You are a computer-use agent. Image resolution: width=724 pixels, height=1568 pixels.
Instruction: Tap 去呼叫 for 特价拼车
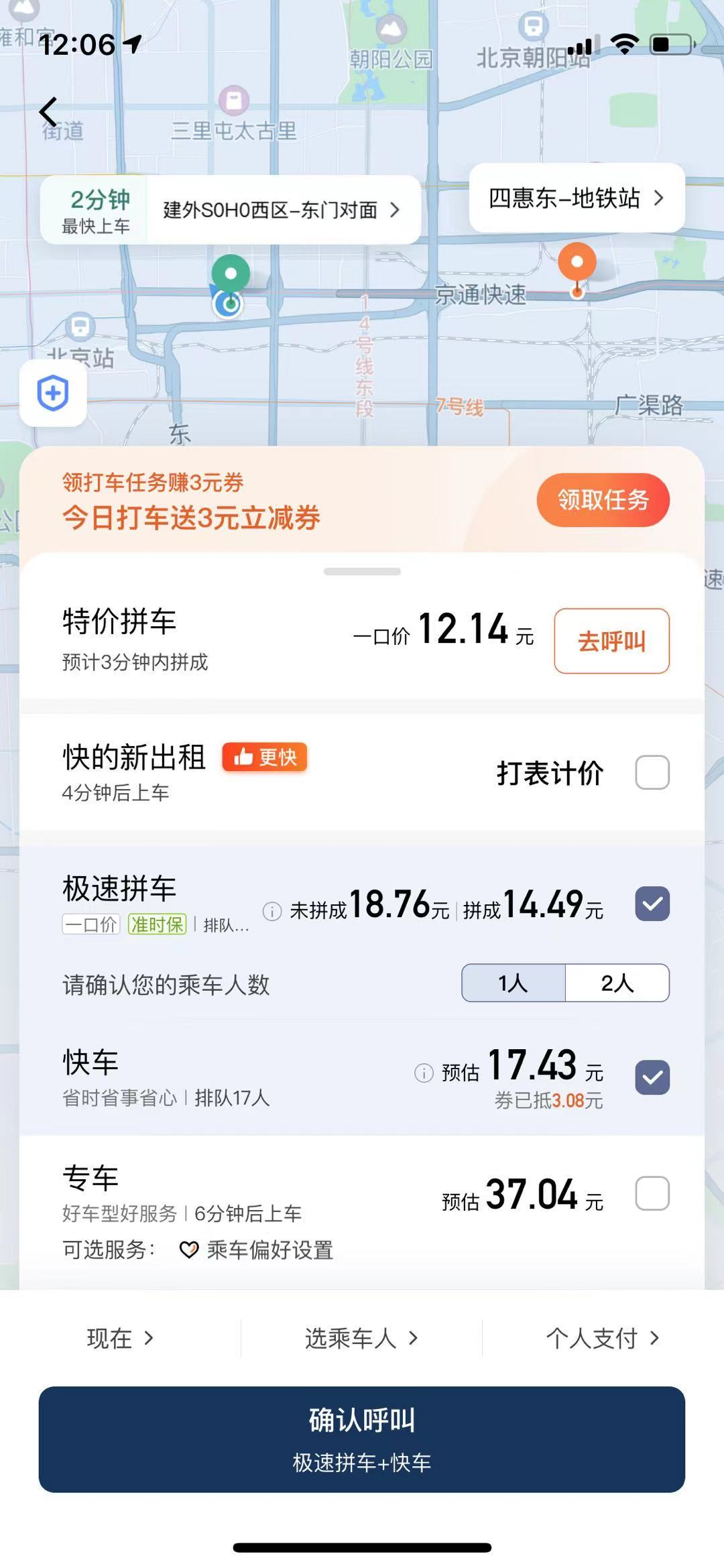click(611, 641)
